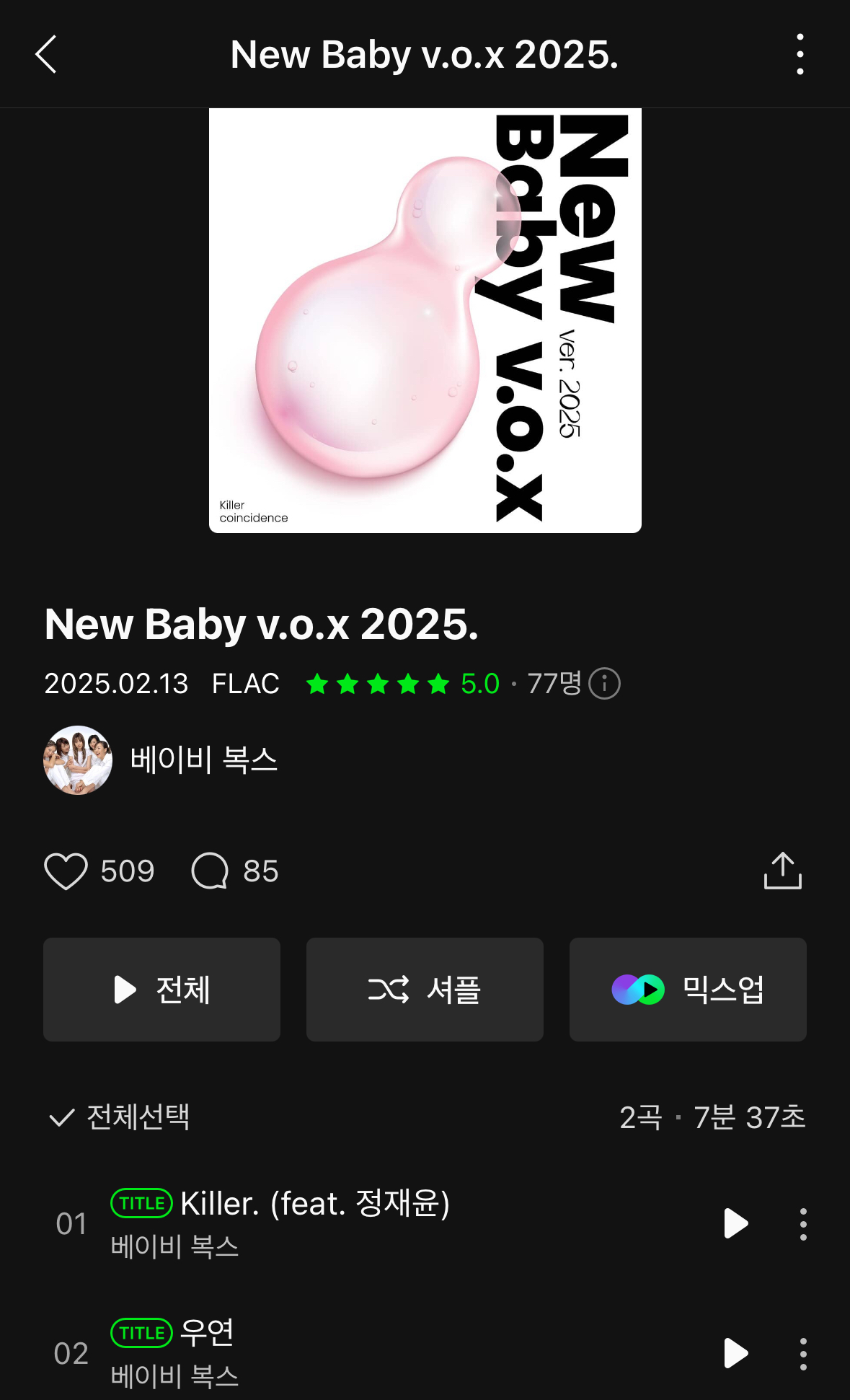Start a 믹스업 mix
850x1400 pixels.
point(688,990)
